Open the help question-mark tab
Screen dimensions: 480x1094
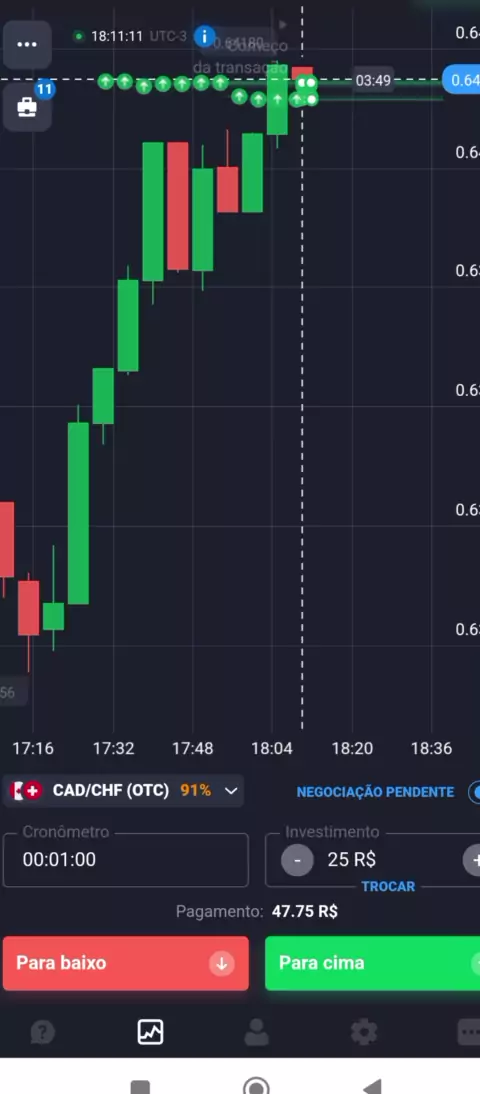[x=43, y=1032]
